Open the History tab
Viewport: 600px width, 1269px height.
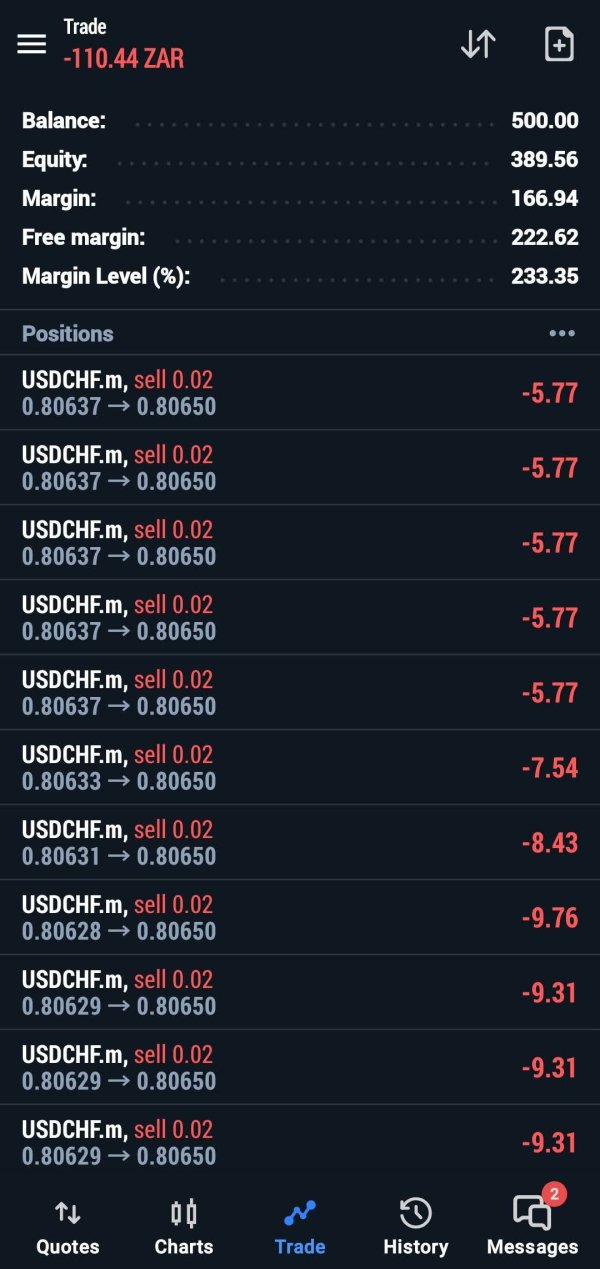click(415, 1227)
